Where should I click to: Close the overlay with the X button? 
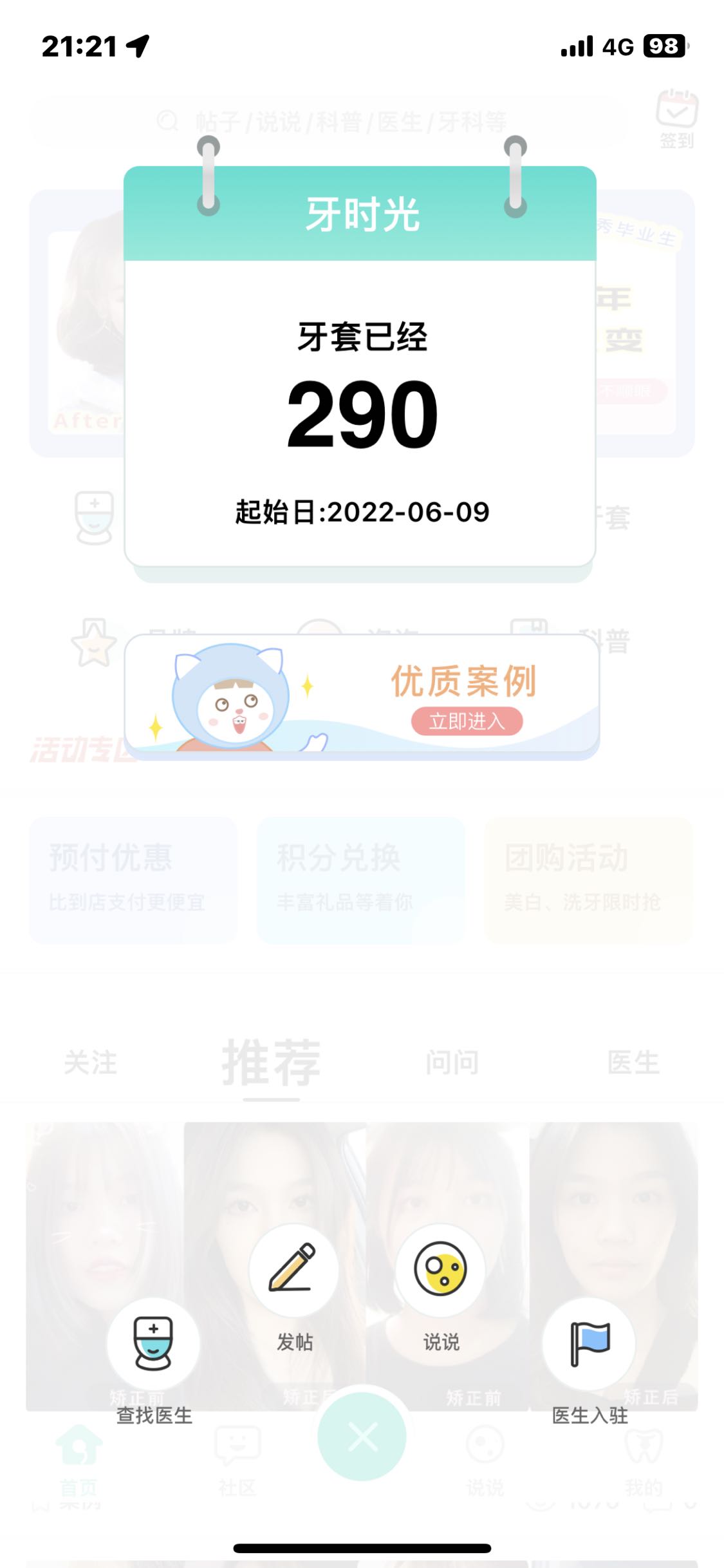(362, 1437)
